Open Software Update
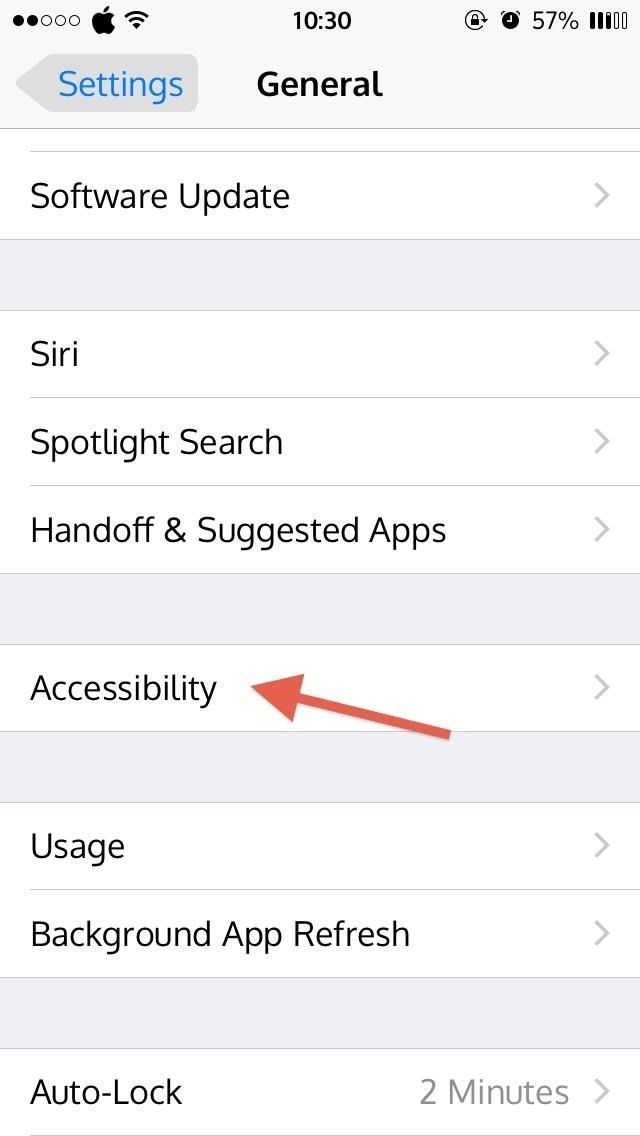Screen dimensions: 640x1136 pos(320,196)
